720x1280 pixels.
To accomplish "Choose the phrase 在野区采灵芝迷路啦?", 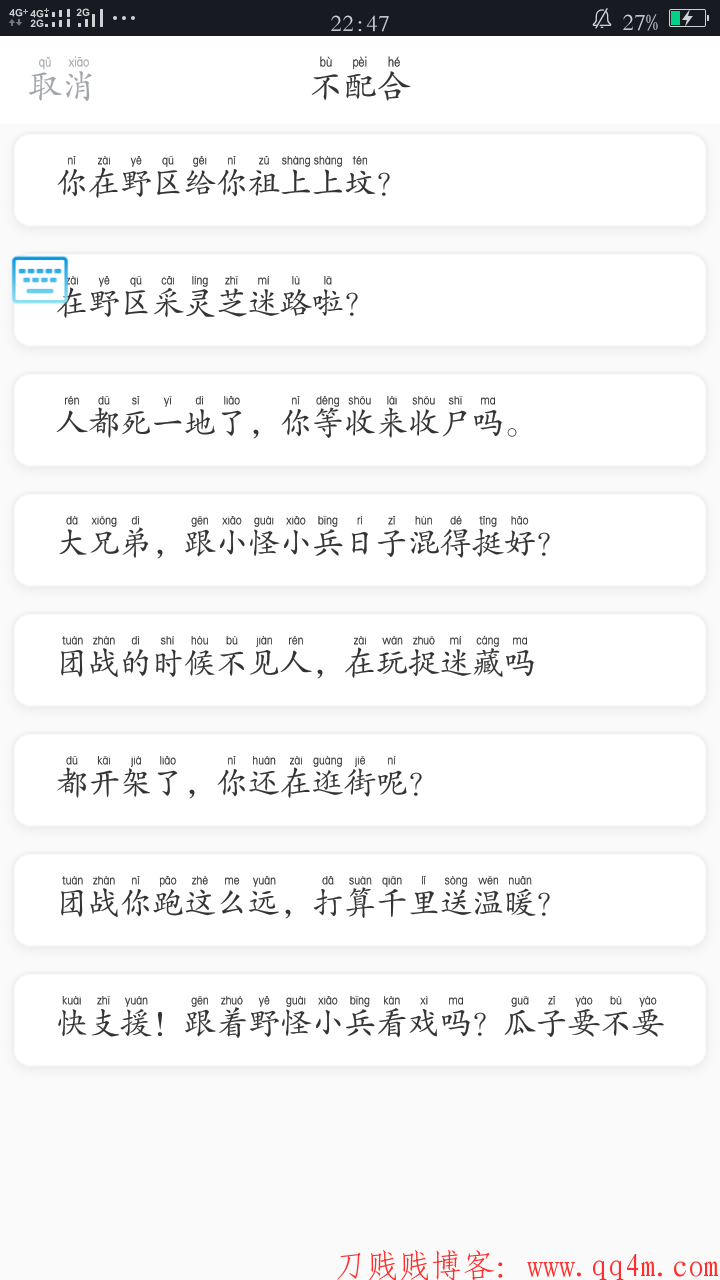I will pos(360,300).
